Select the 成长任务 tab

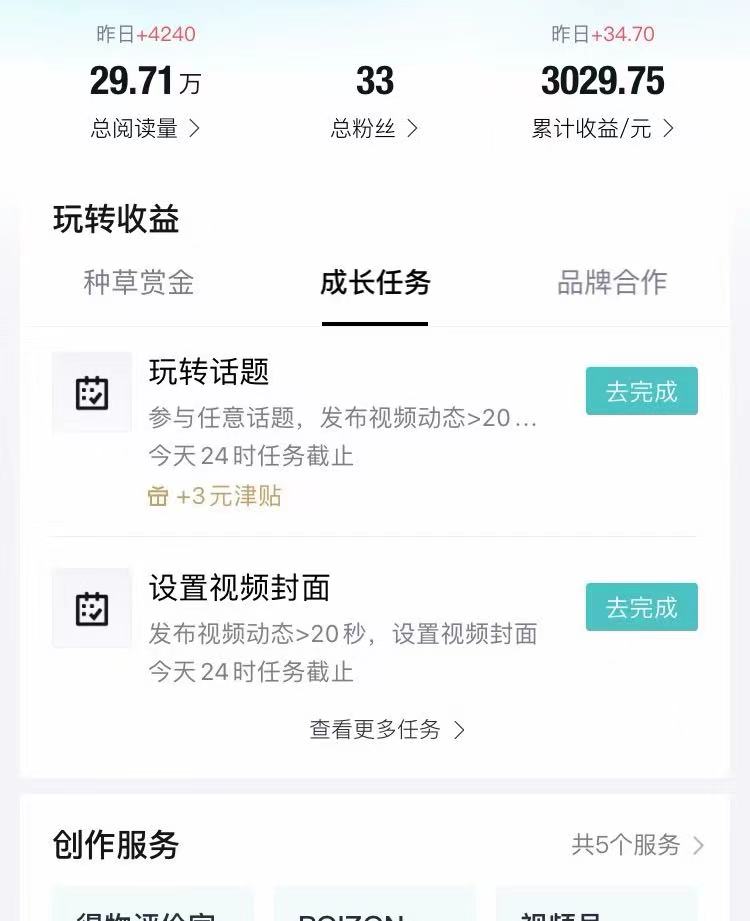tap(375, 283)
